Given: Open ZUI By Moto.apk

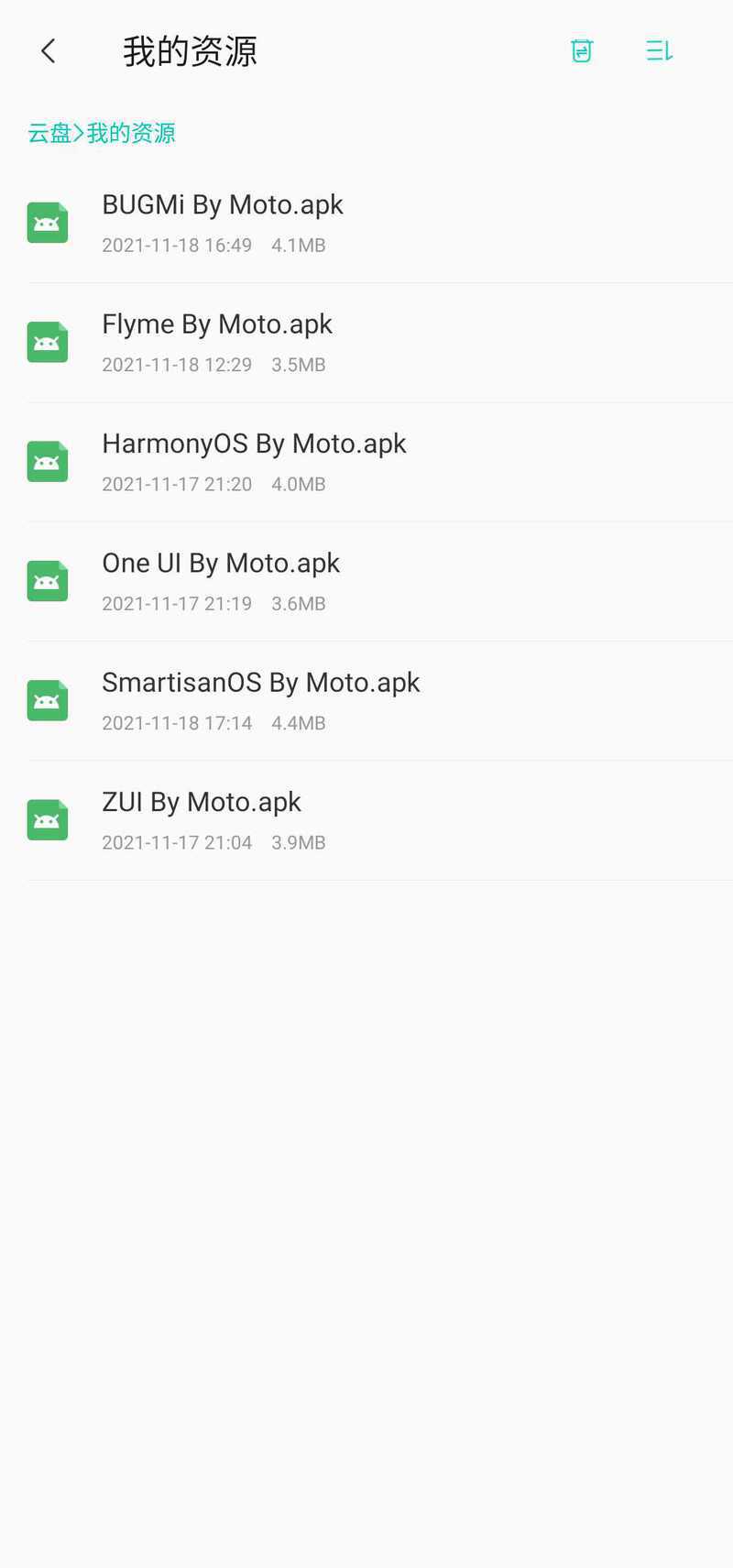Looking at the screenshot, I should [x=366, y=821].
